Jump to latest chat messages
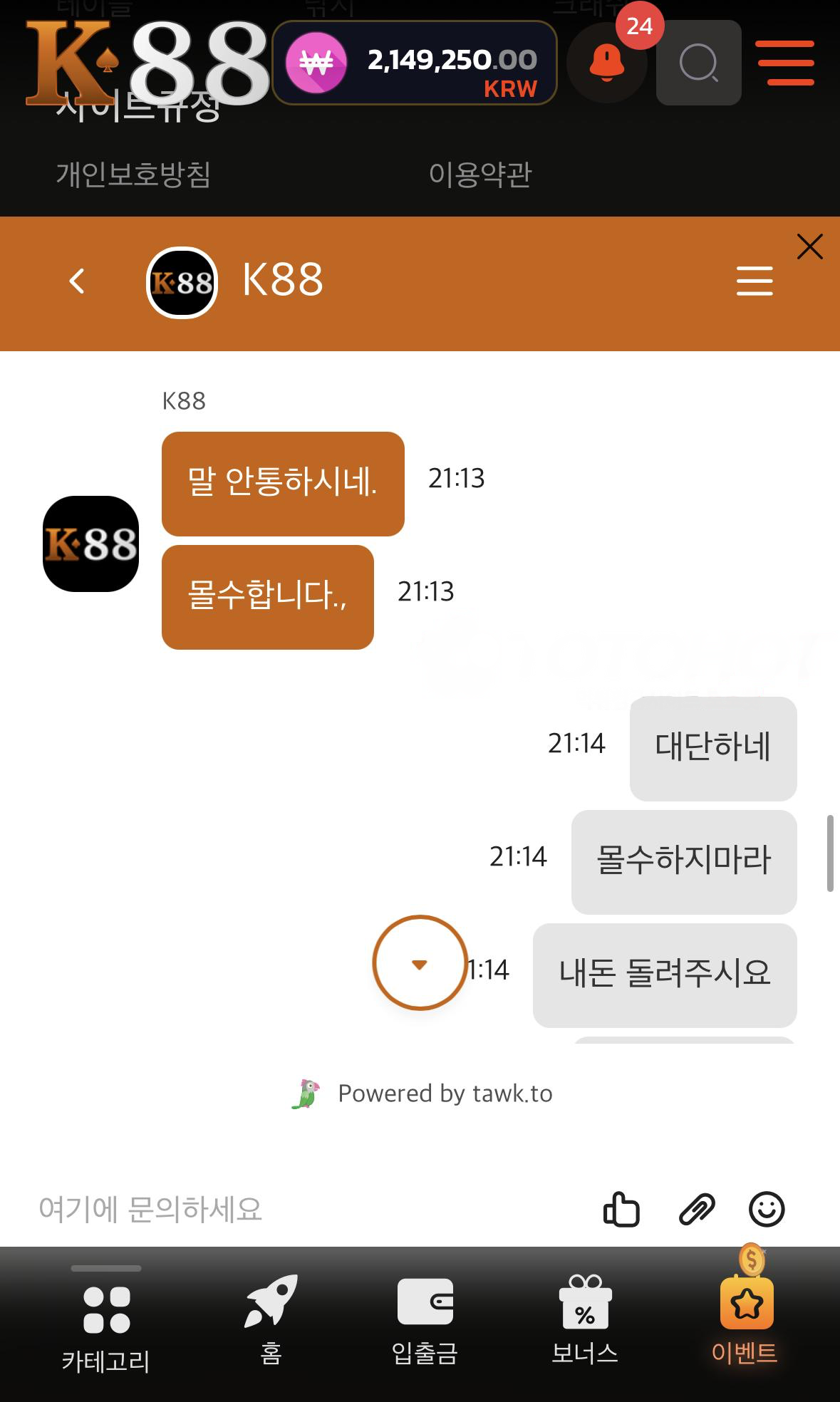This screenshot has height=1402, width=840. (420, 962)
